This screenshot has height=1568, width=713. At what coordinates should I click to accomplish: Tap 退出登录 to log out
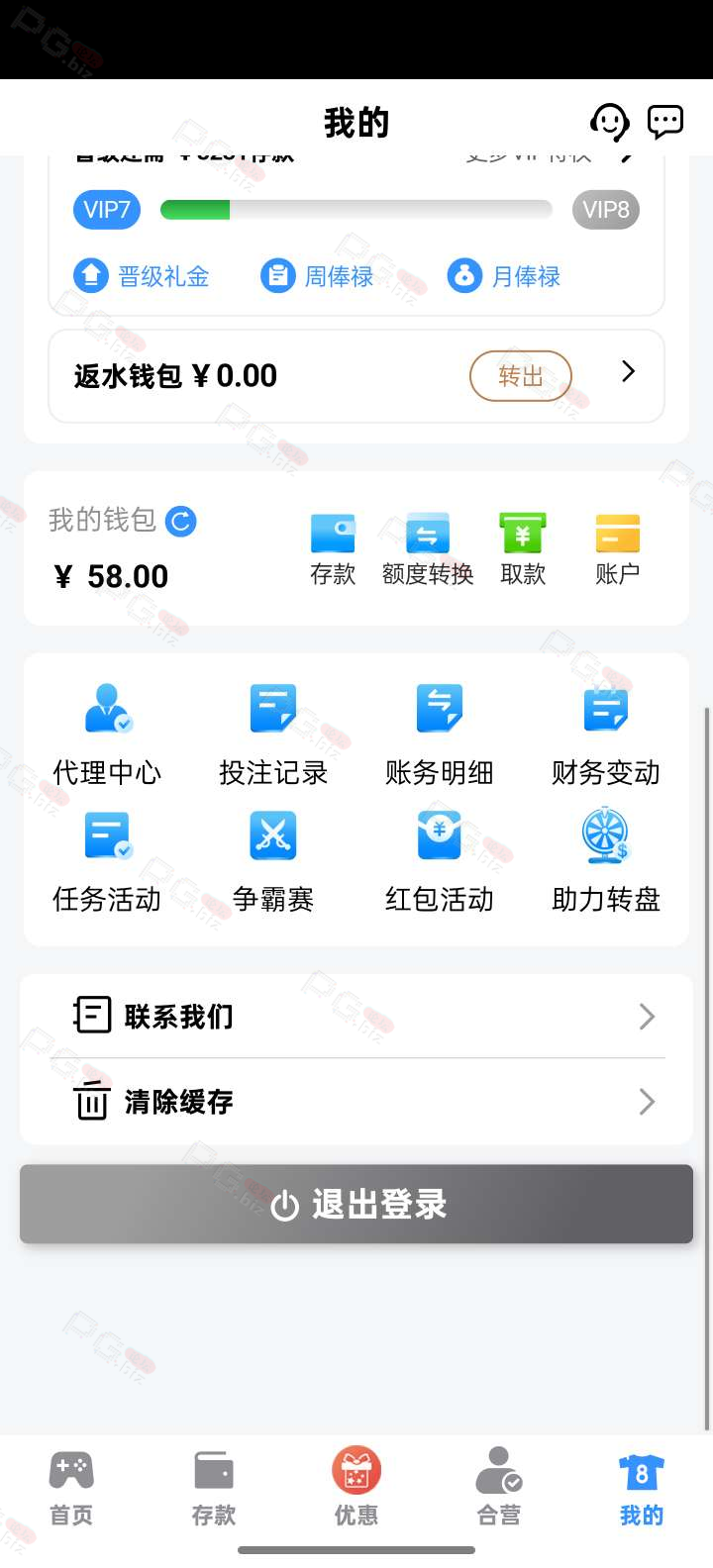coord(356,1205)
